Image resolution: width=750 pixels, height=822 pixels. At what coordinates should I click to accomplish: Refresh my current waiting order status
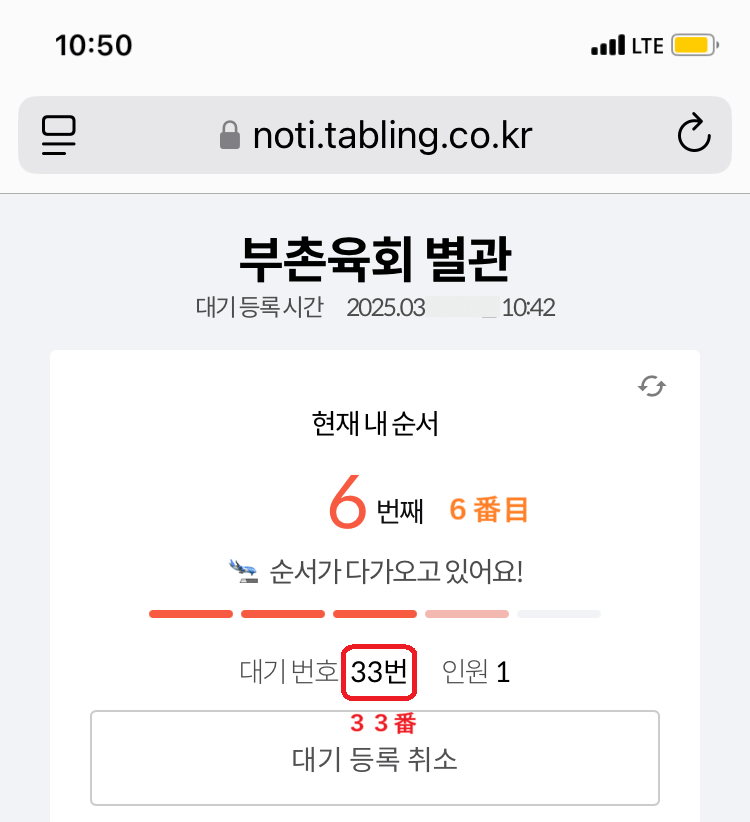tap(652, 386)
